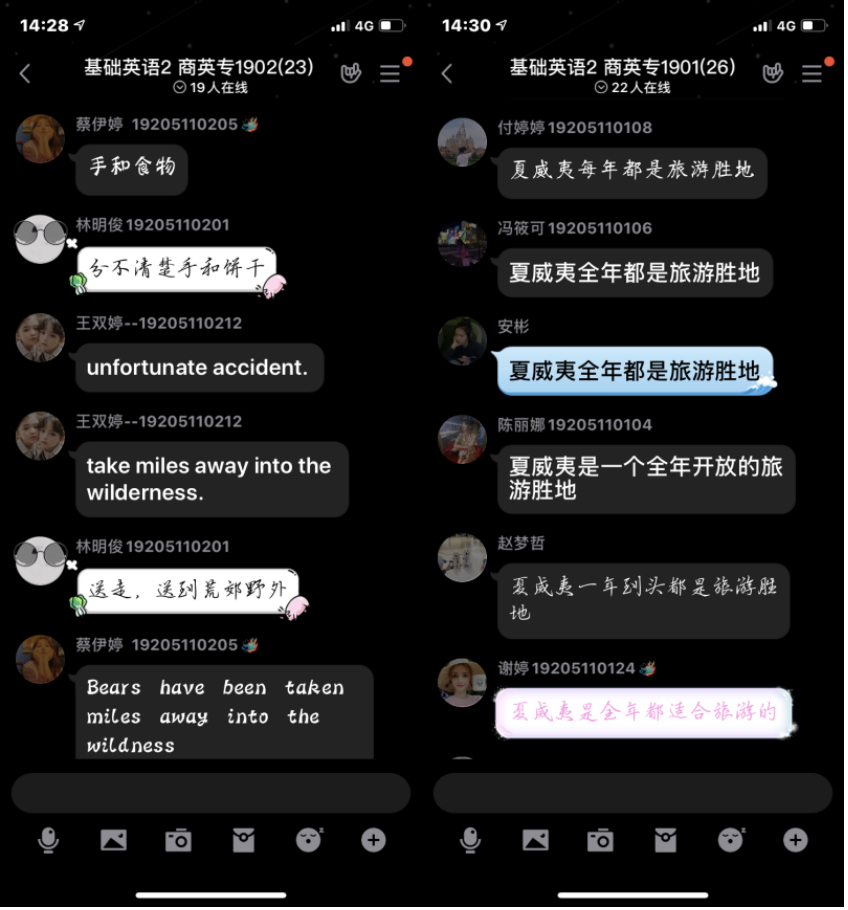The image size is (848, 910).
Task: Open the emoji panel in the 商英专1902 chat
Action: [309, 839]
